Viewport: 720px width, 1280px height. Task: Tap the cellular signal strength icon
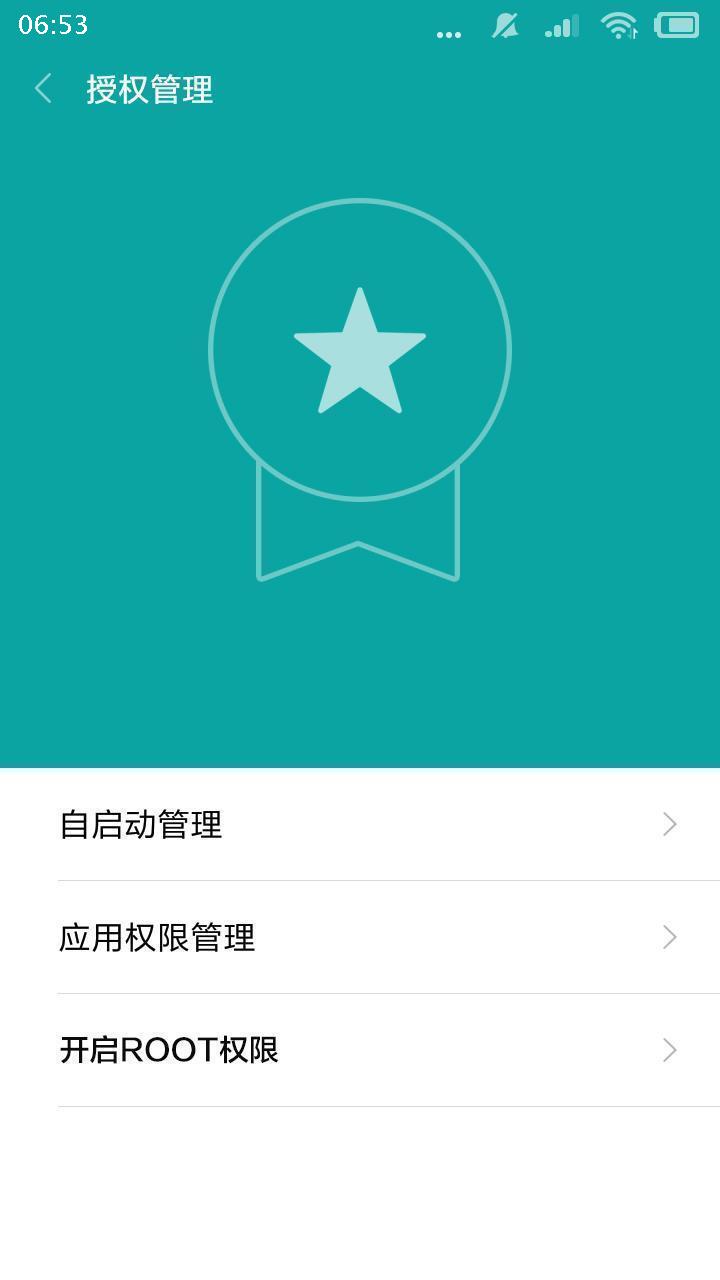pos(560,27)
